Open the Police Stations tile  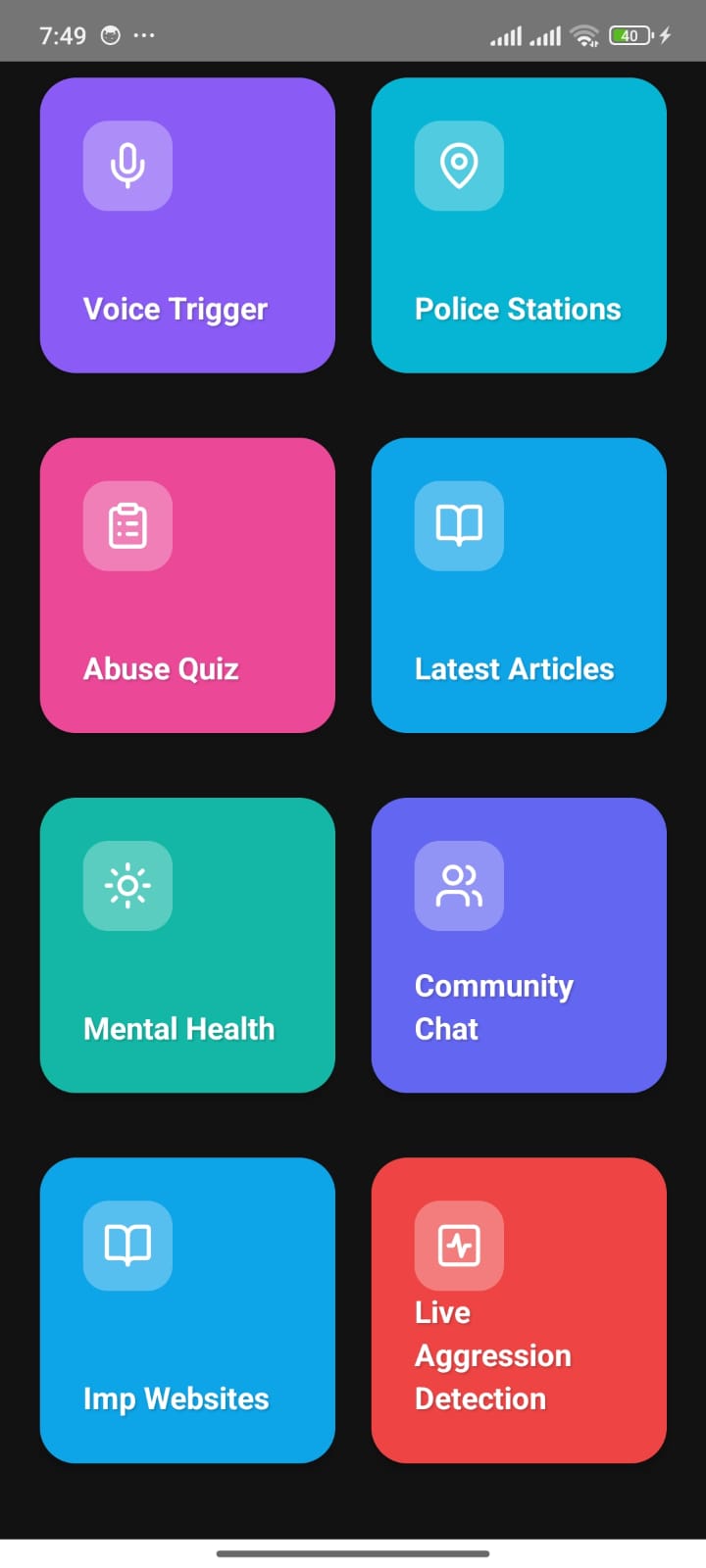click(519, 225)
